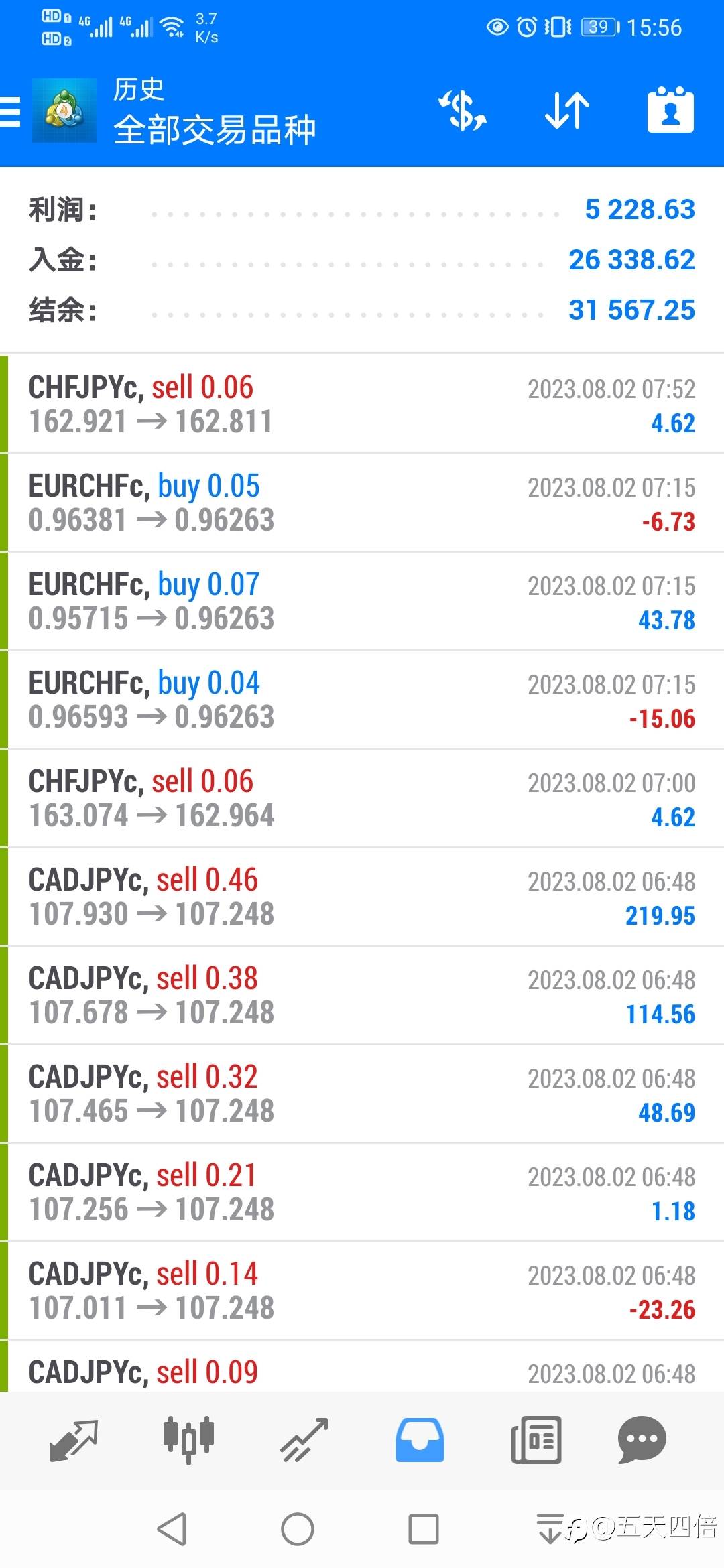Open CADJPYc sell 0.38 trade details
The height and width of the screenshot is (1568, 724).
362,995
